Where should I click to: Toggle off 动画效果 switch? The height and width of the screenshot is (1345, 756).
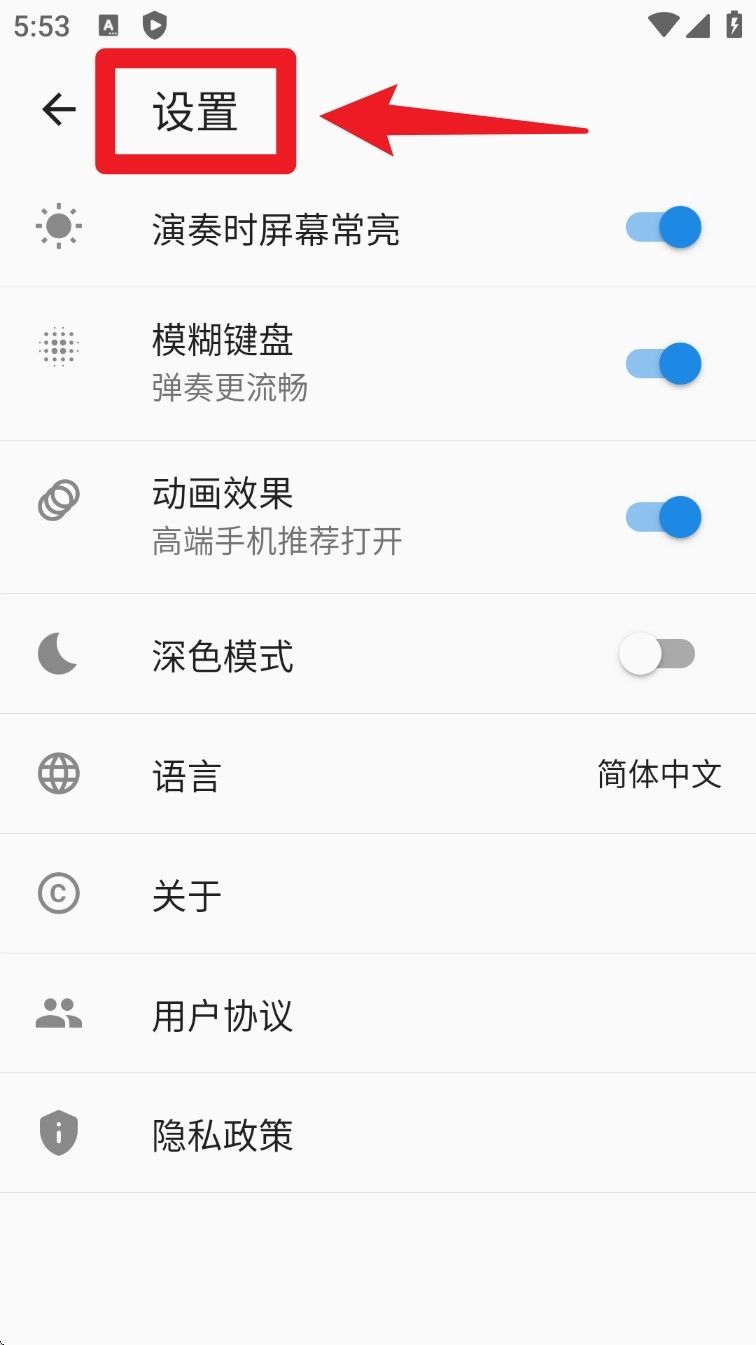pyautogui.click(x=663, y=517)
